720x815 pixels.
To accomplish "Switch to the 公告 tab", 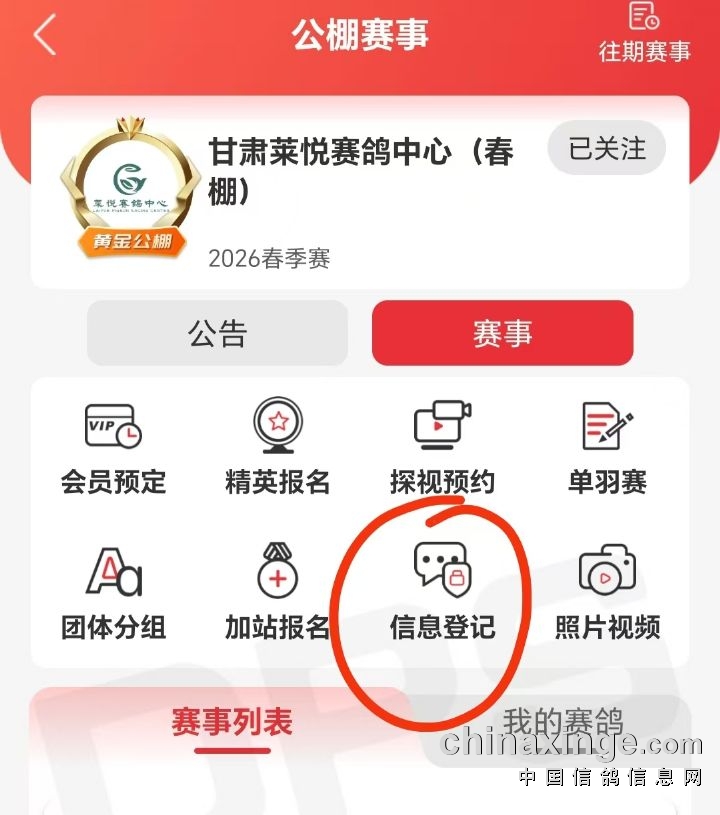I will (x=217, y=333).
